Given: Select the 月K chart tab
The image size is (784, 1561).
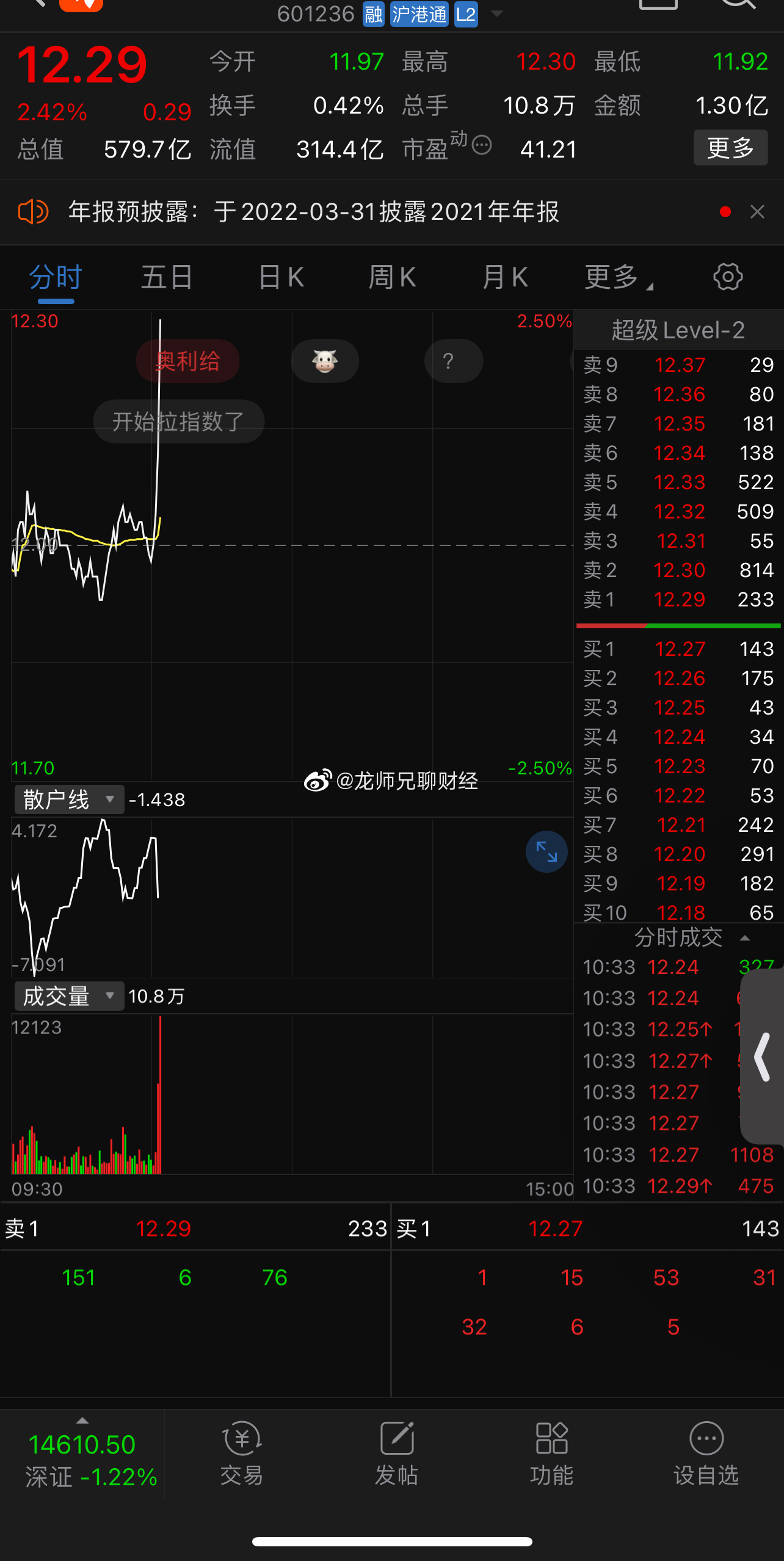Looking at the screenshot, I should 505,277.
